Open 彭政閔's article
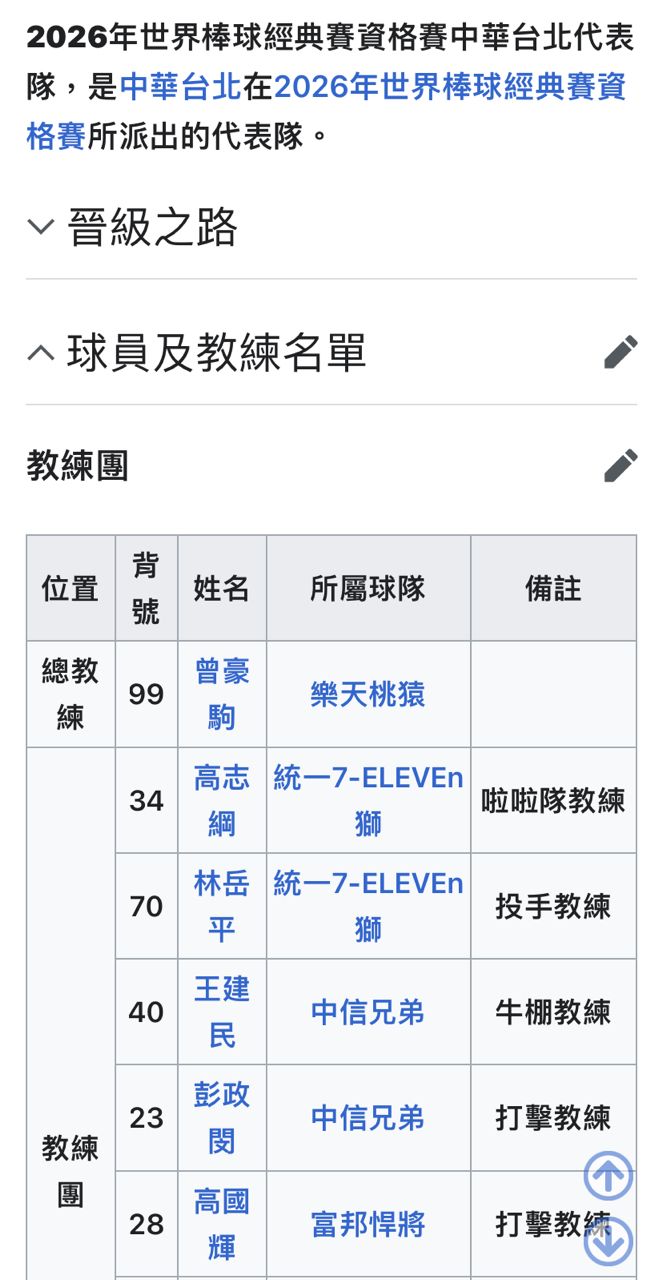663x1280 pixels. pyautogui.click(x=221, y=1118)
